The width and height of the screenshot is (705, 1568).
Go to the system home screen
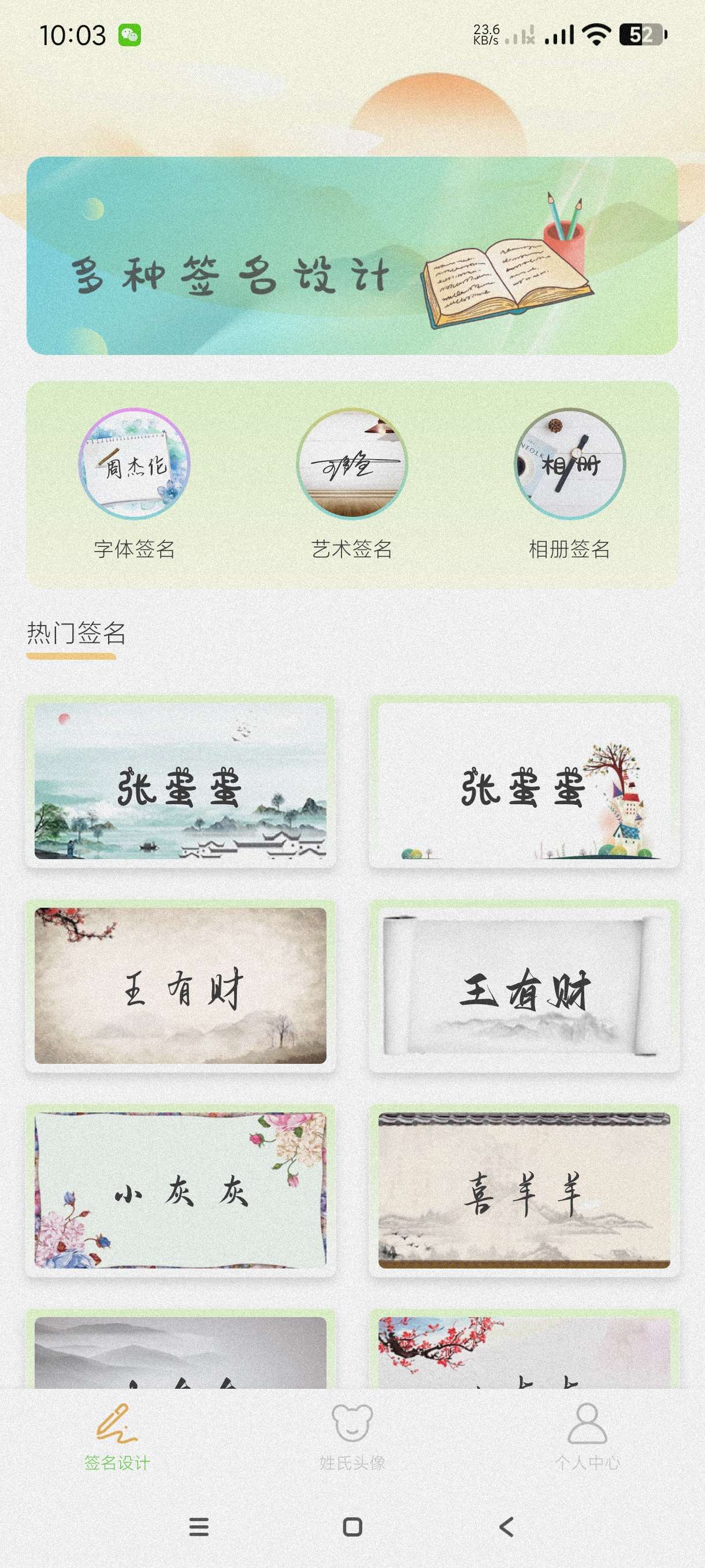tap(352, 1526)
